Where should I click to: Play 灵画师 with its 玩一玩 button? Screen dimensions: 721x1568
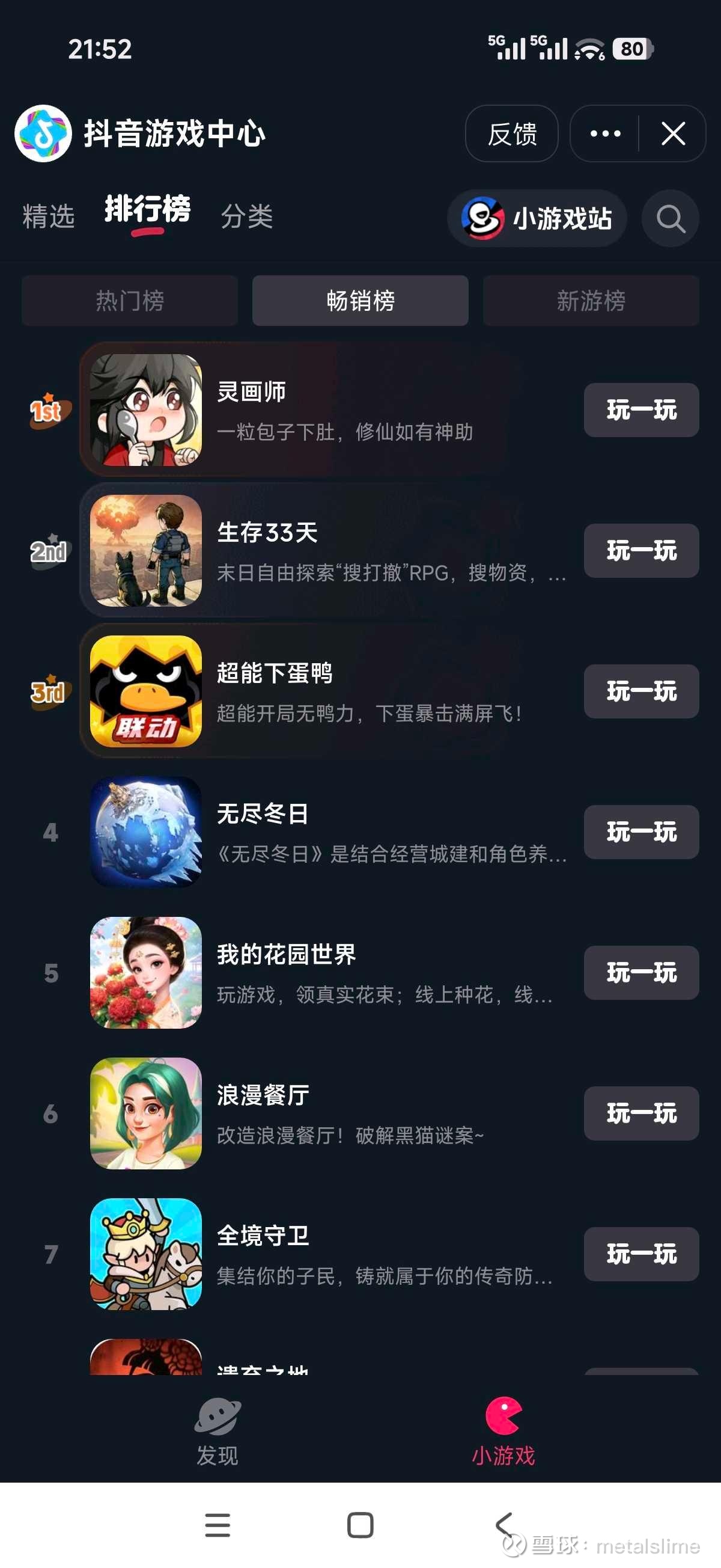(641, 410)
